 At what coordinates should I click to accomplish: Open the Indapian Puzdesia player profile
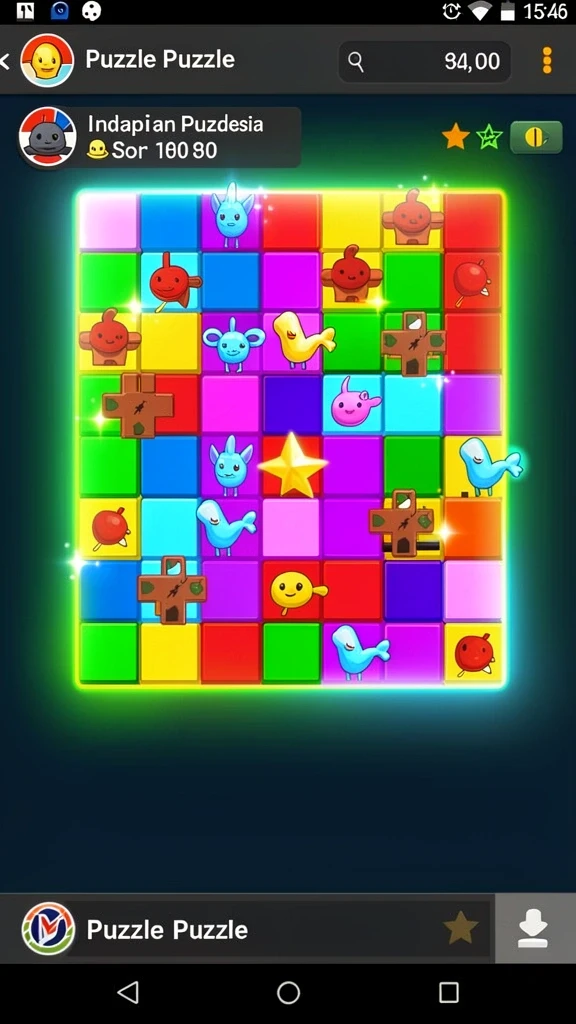click(160, 137)
